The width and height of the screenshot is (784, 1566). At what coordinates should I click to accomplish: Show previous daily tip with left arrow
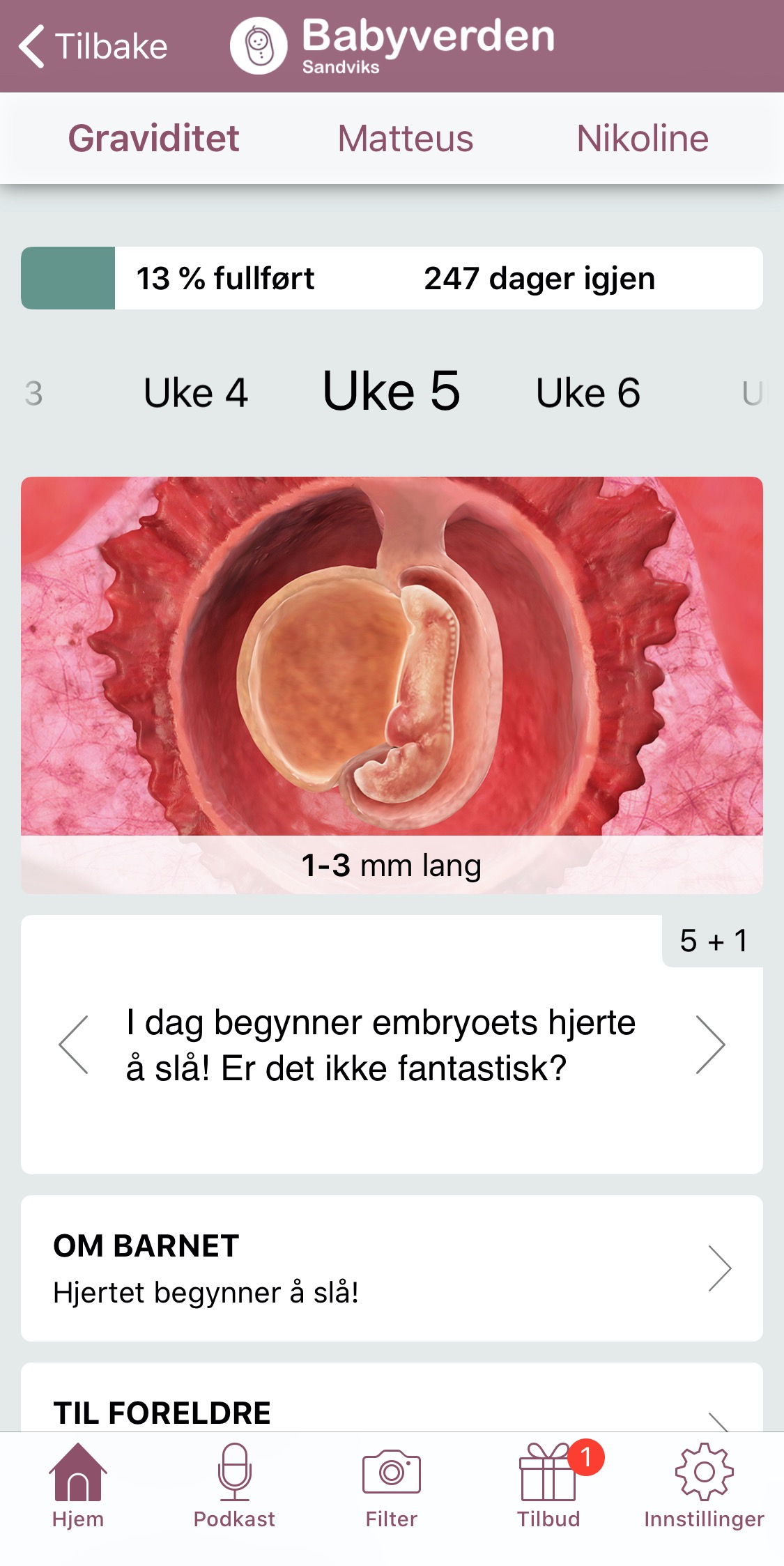pyautogui.click(x=74, y=1045)
